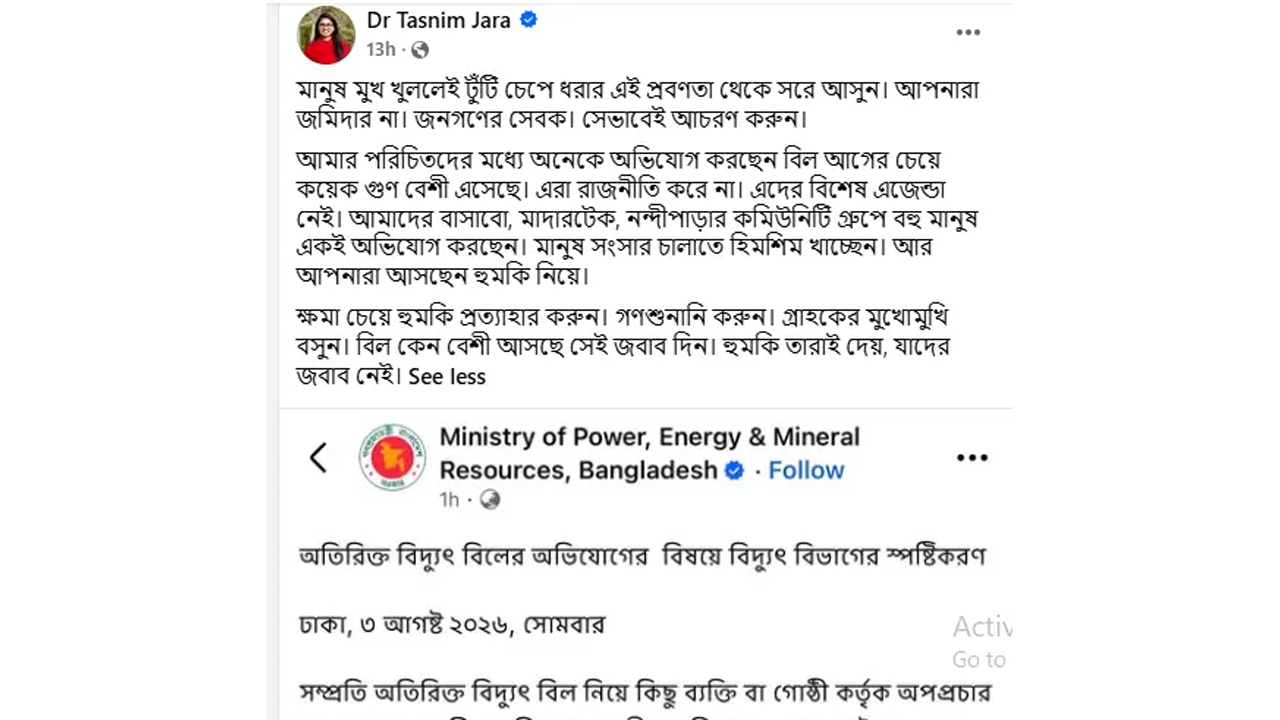Collapse the post with See less

[x=447, y=377]
